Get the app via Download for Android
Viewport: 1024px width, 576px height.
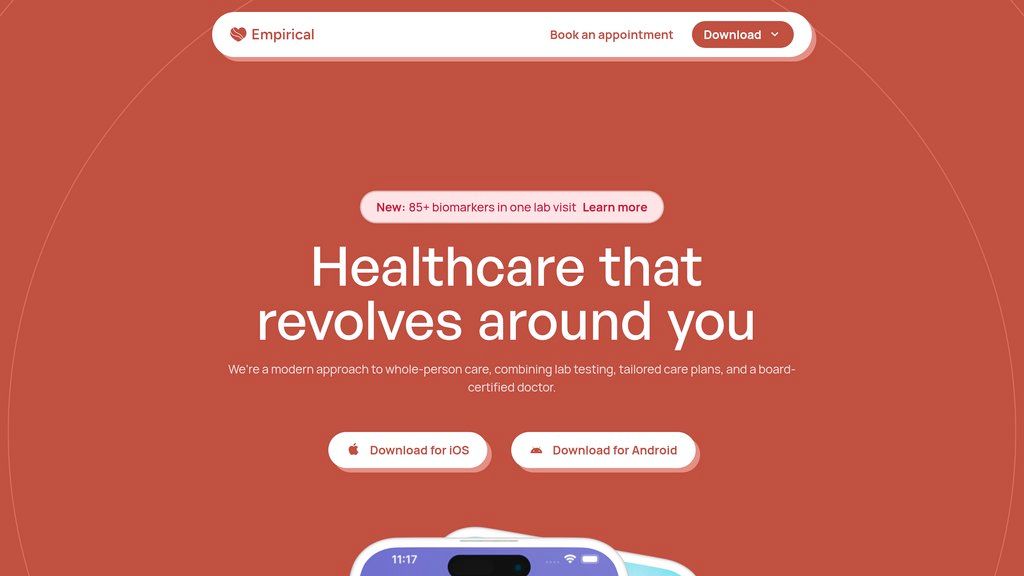pos(603,450)
